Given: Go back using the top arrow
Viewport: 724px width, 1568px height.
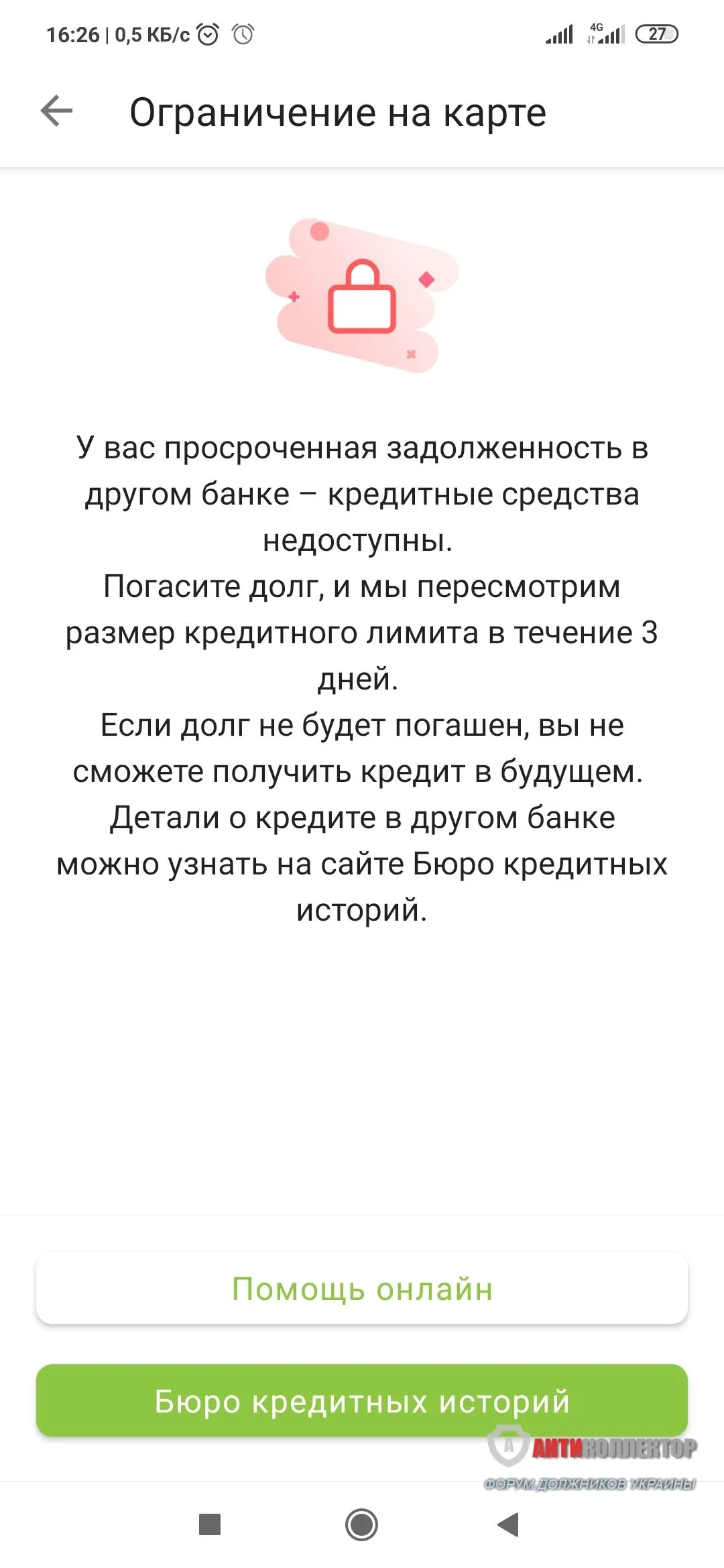Looking at the screenshot, I should 56,111.
